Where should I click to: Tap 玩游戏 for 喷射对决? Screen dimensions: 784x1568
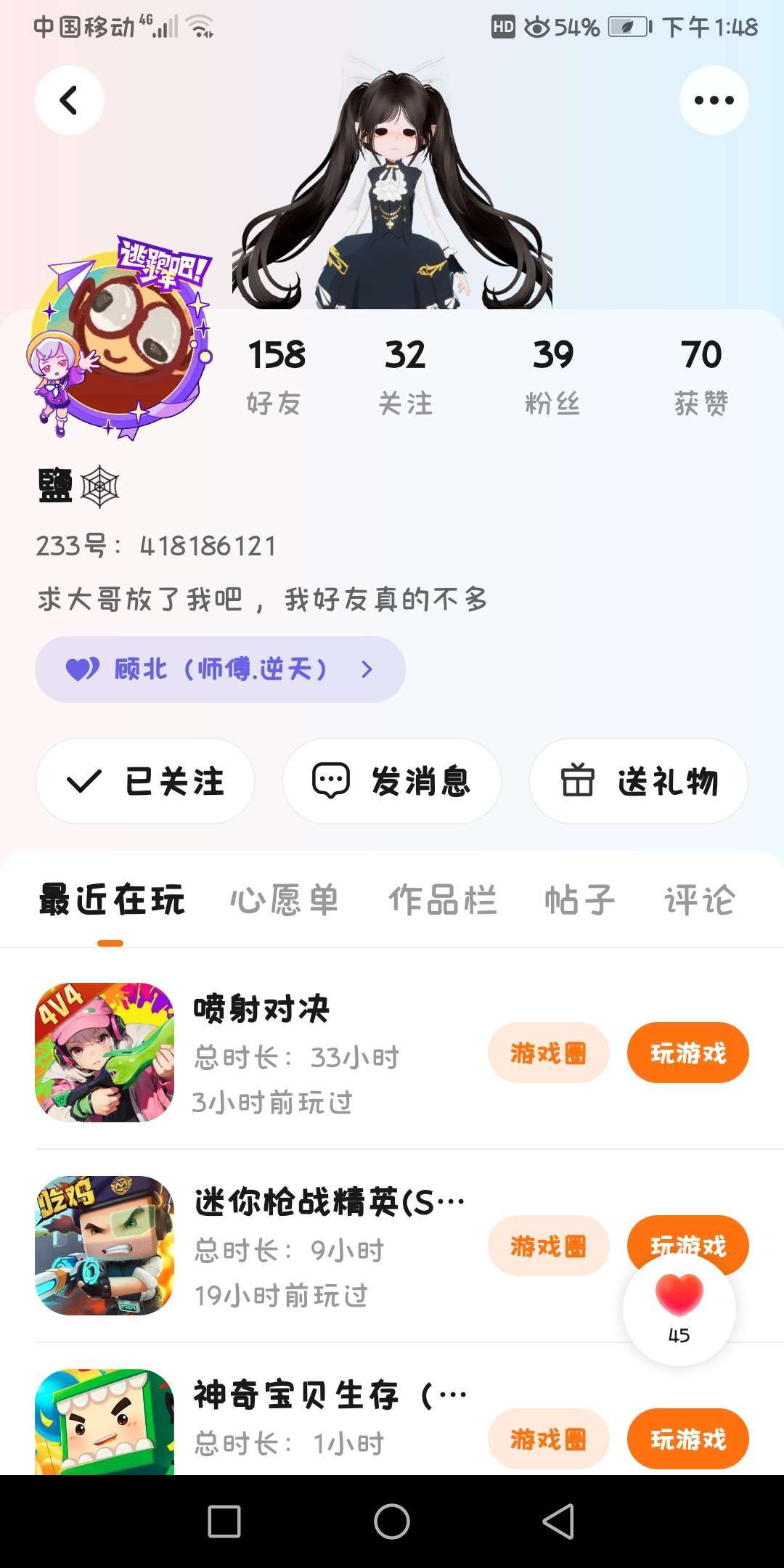pos(687,1053)
